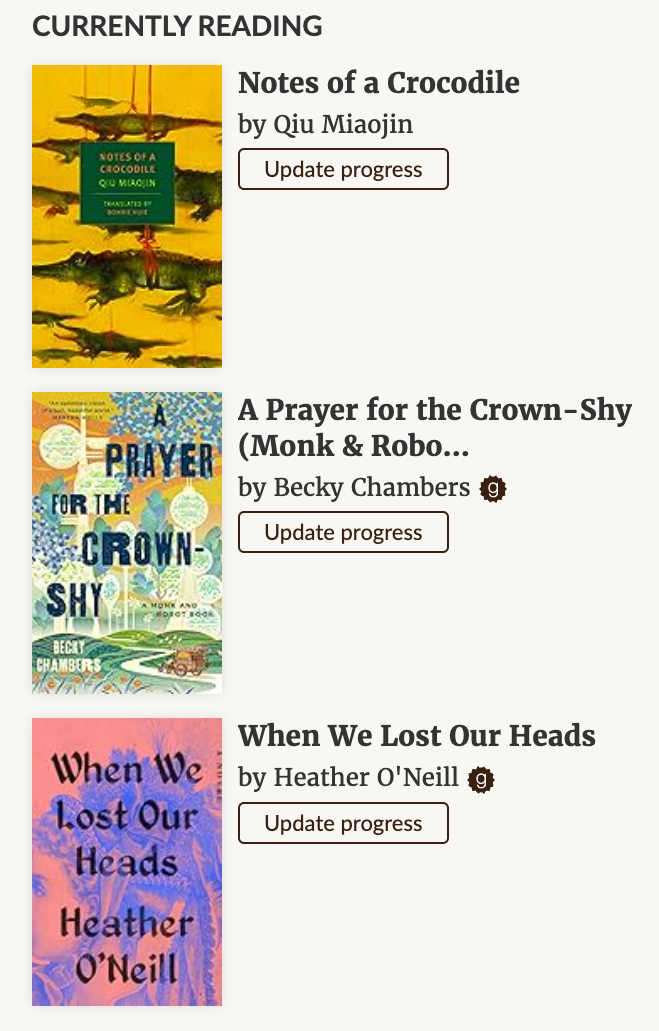The image size is (659, 1031).
Task: Open When We Lost Our Heads cover
Action: pyautogui.click(x=127, y=861)
